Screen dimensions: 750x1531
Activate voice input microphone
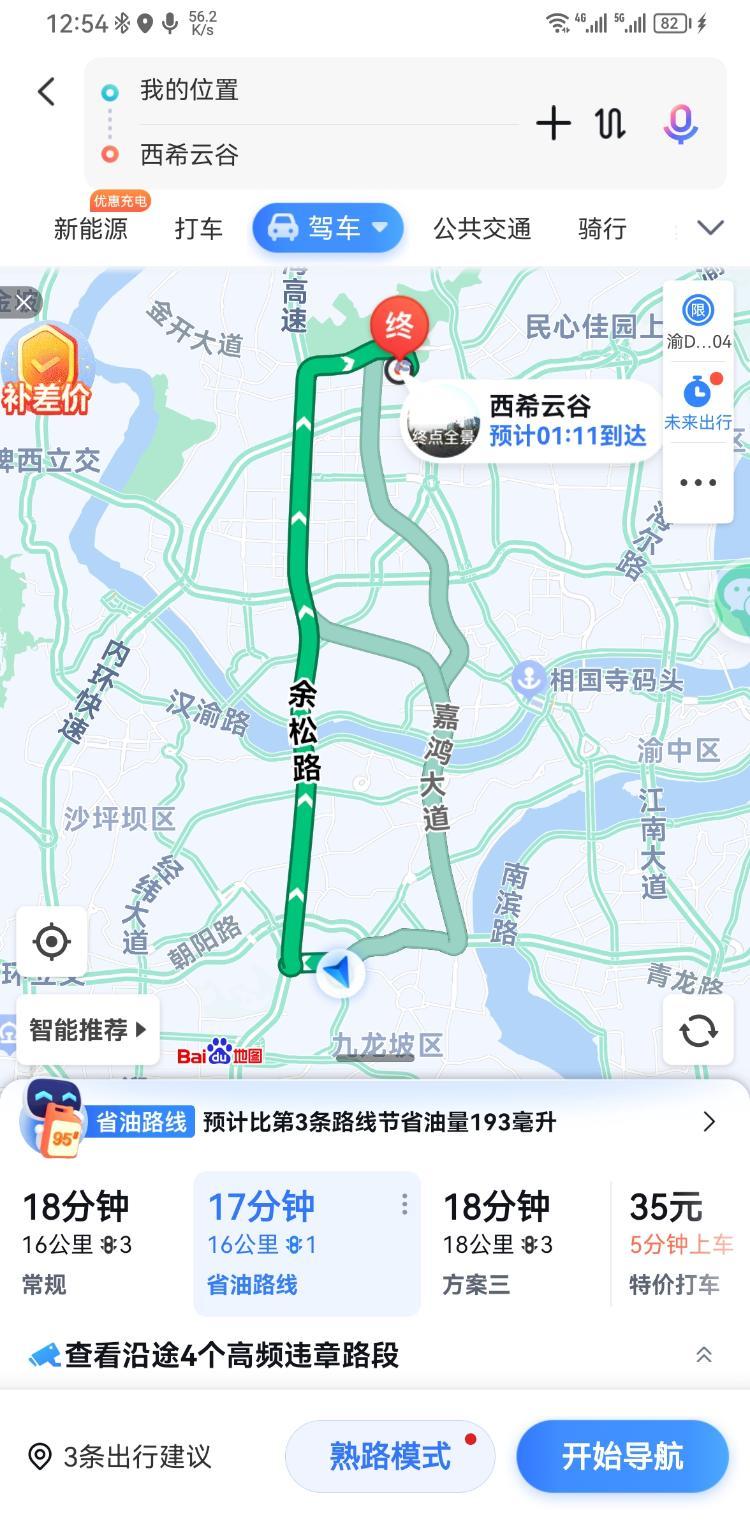[x=681, y=124]
